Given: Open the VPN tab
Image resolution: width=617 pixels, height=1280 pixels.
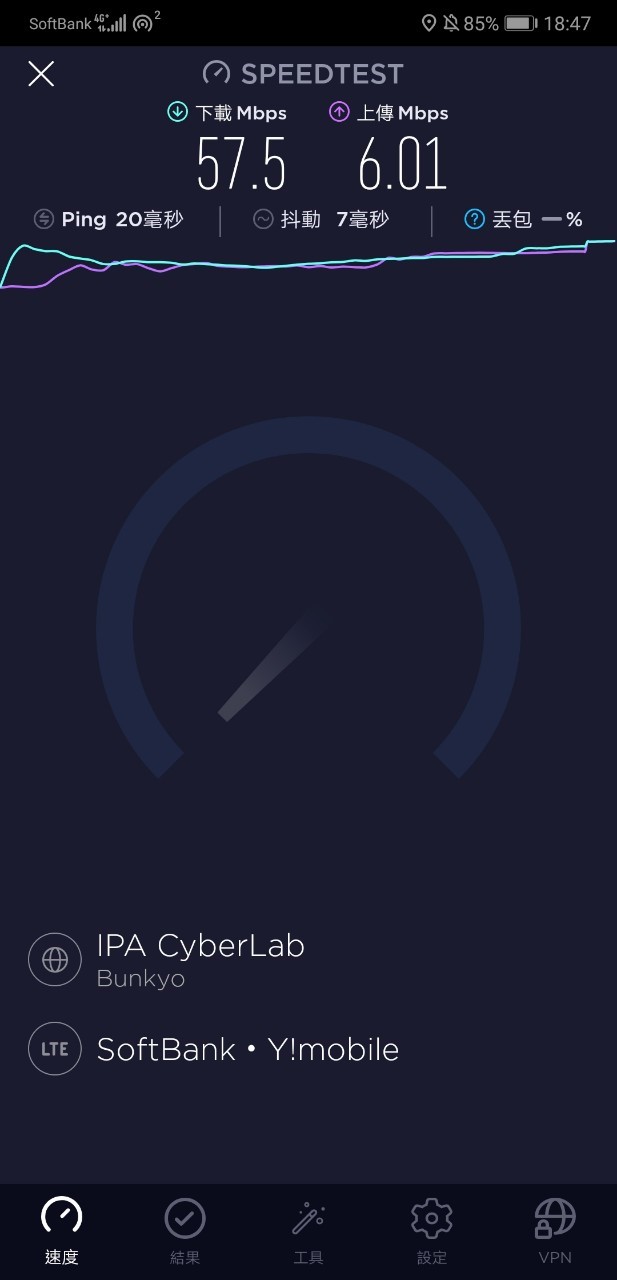Looking at the screenshot, I should [x=555, y=1231].
